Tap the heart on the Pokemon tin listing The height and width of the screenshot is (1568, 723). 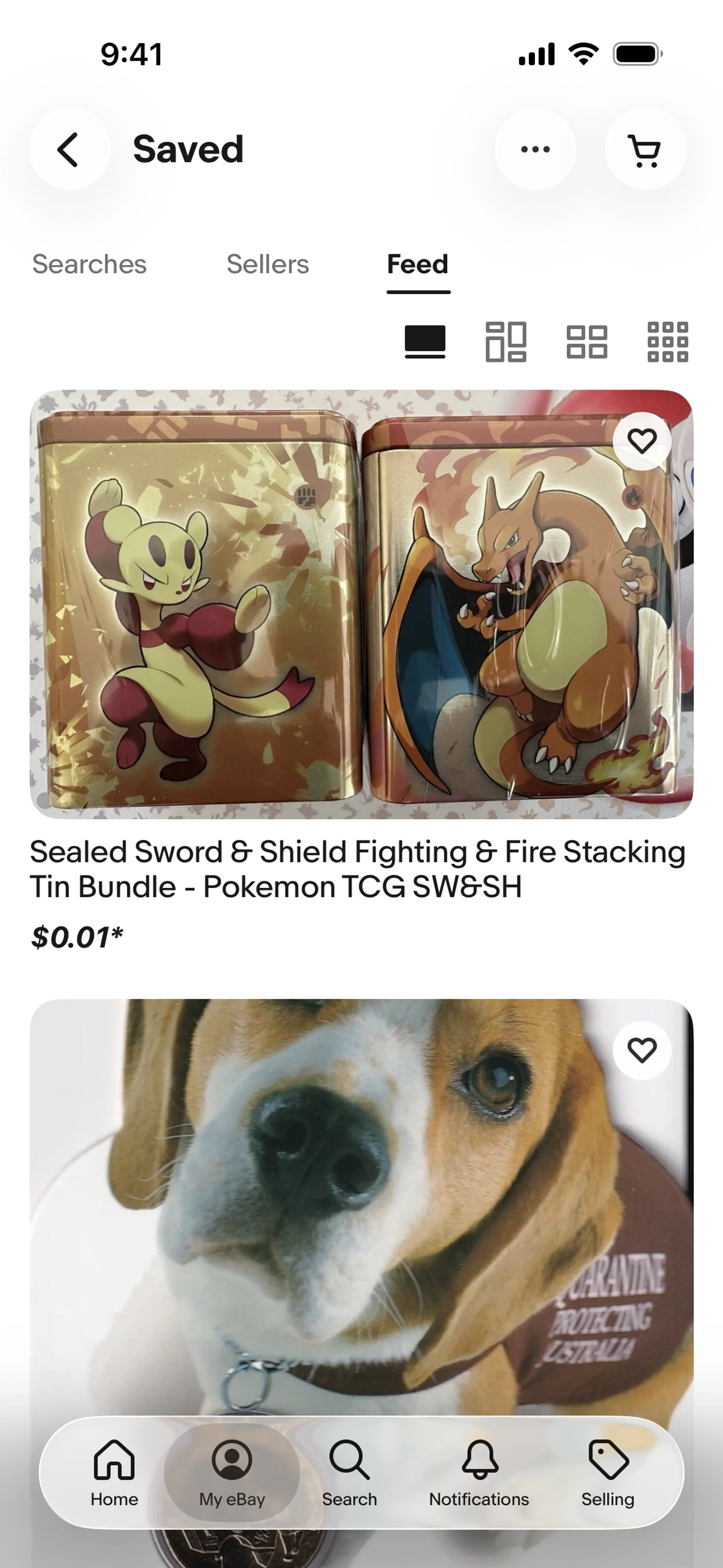[641, 441]
